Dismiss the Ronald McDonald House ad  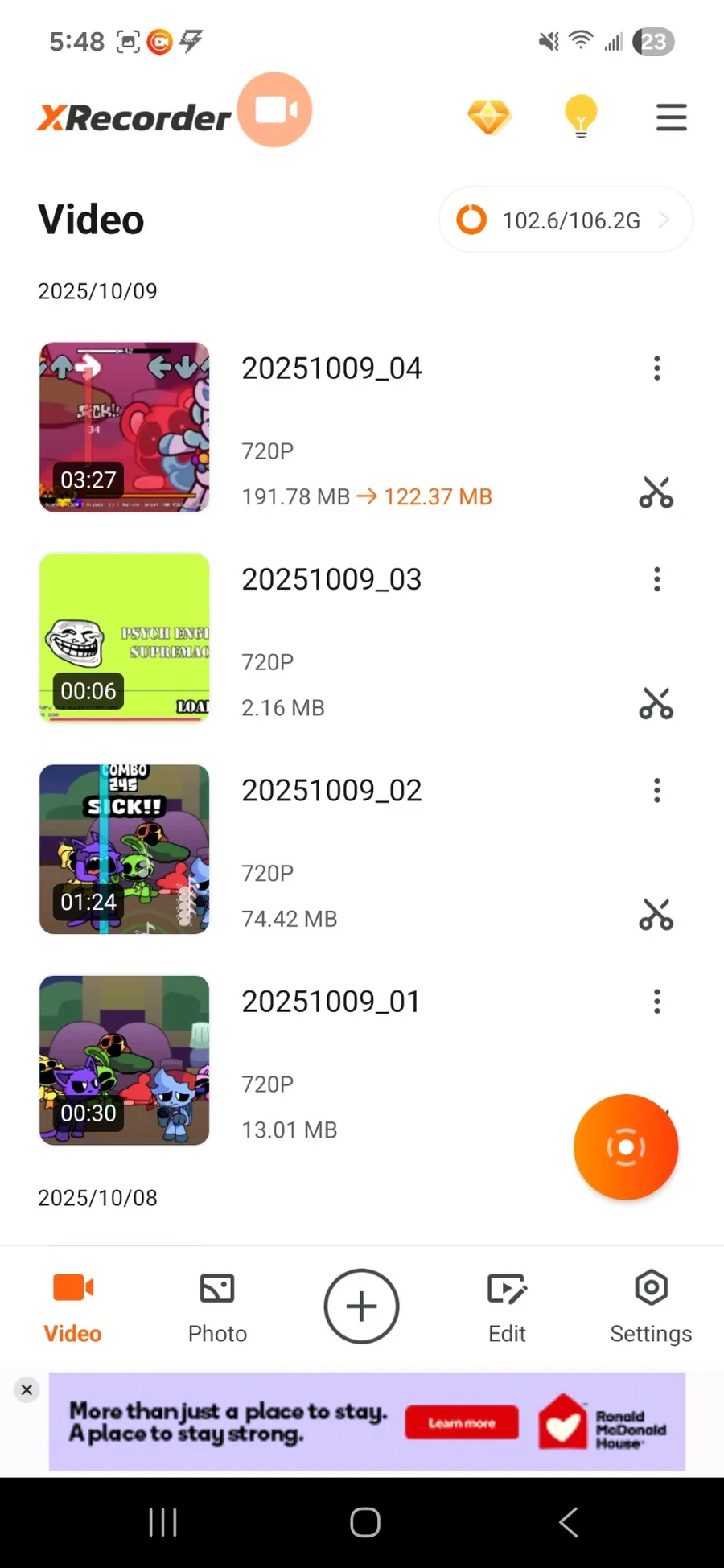27,1389
